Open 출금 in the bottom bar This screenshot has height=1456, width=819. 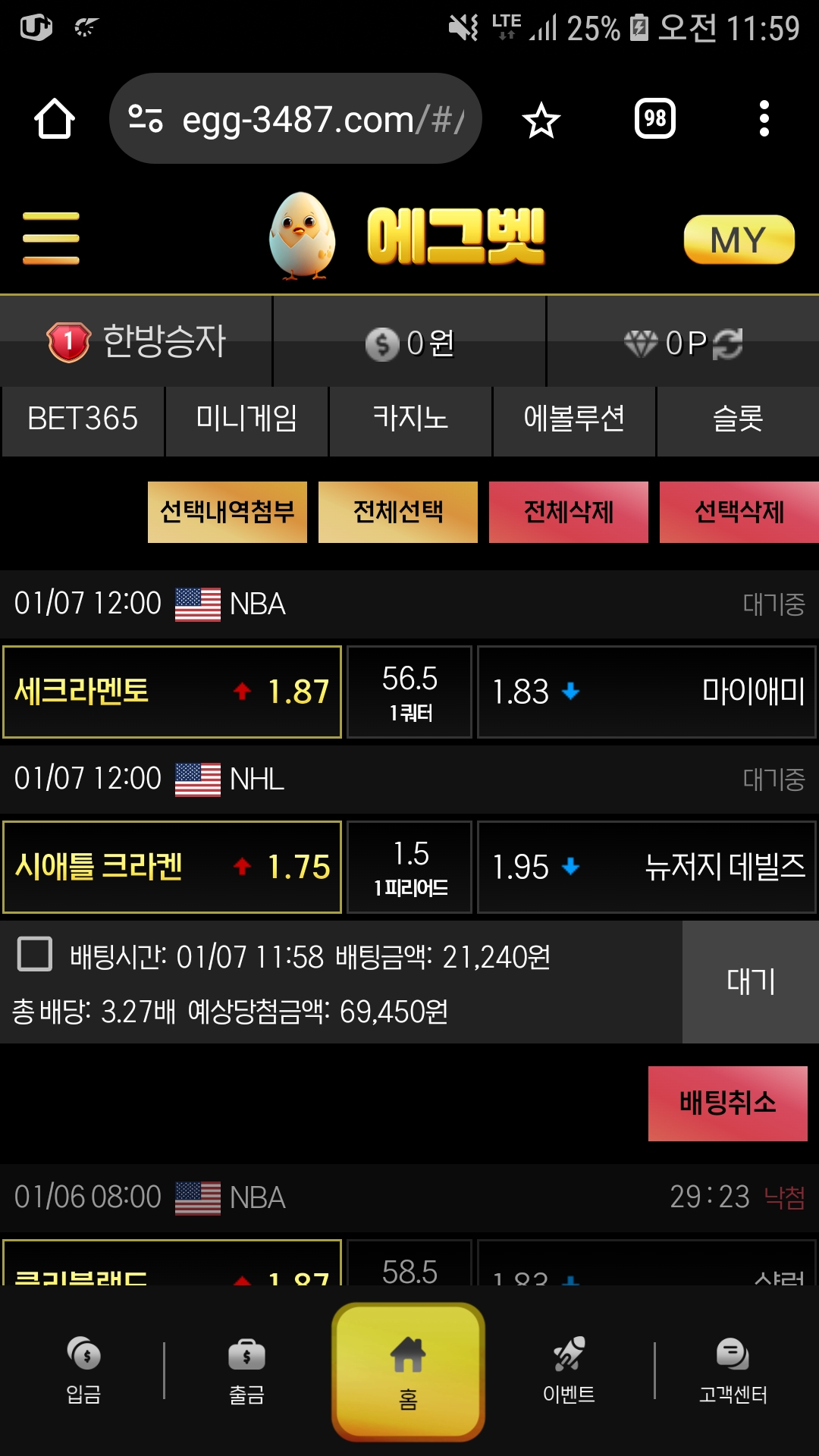coord(246,1370)
